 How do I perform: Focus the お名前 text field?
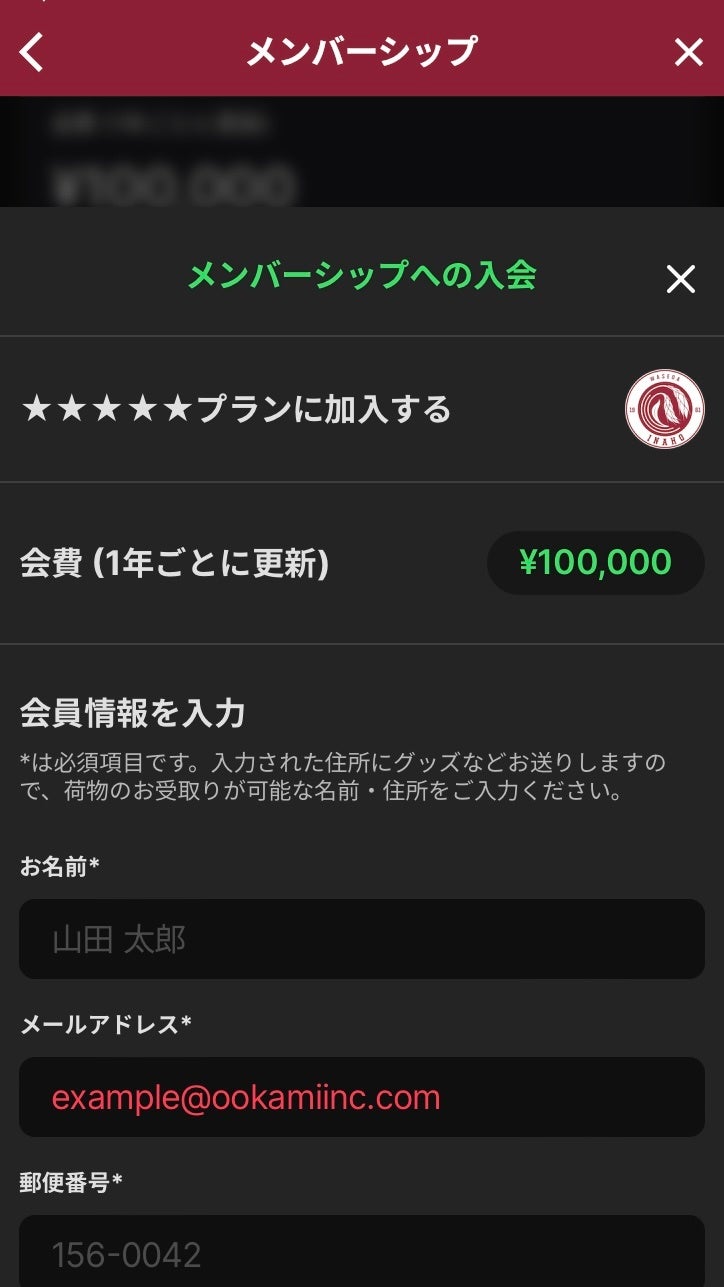(x=362, y=939)
